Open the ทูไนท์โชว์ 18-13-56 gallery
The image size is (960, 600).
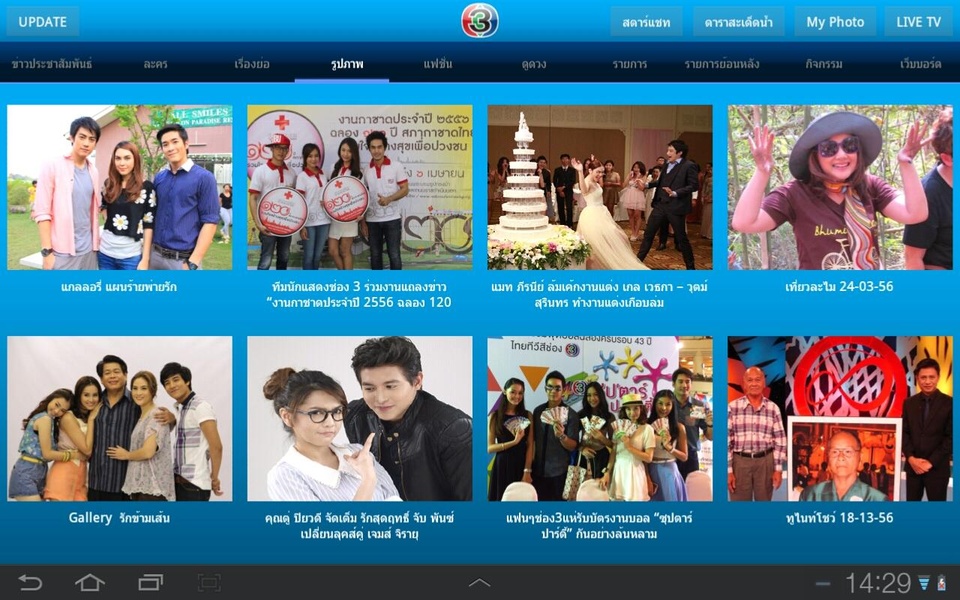click(x=840, y=418)
